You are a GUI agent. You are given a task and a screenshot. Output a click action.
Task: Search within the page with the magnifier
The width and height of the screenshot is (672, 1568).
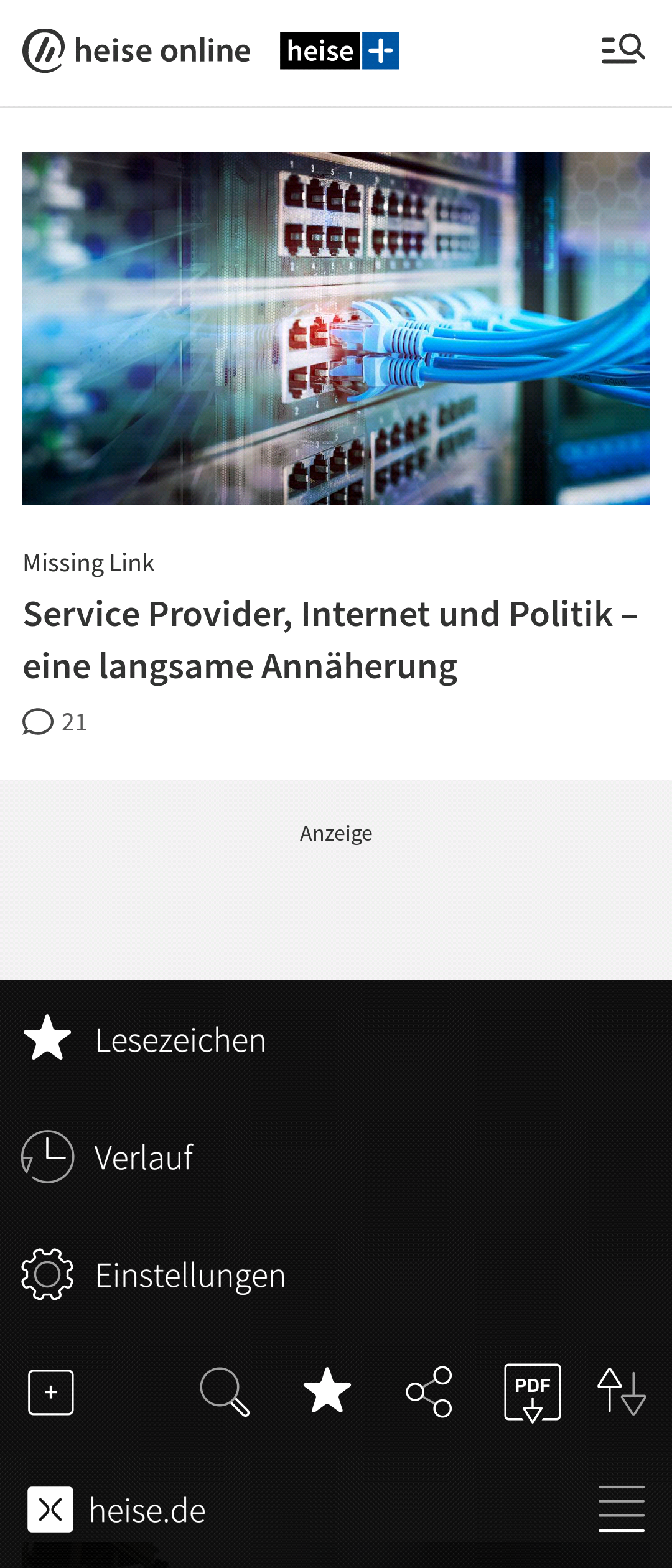click(225, 1392)
